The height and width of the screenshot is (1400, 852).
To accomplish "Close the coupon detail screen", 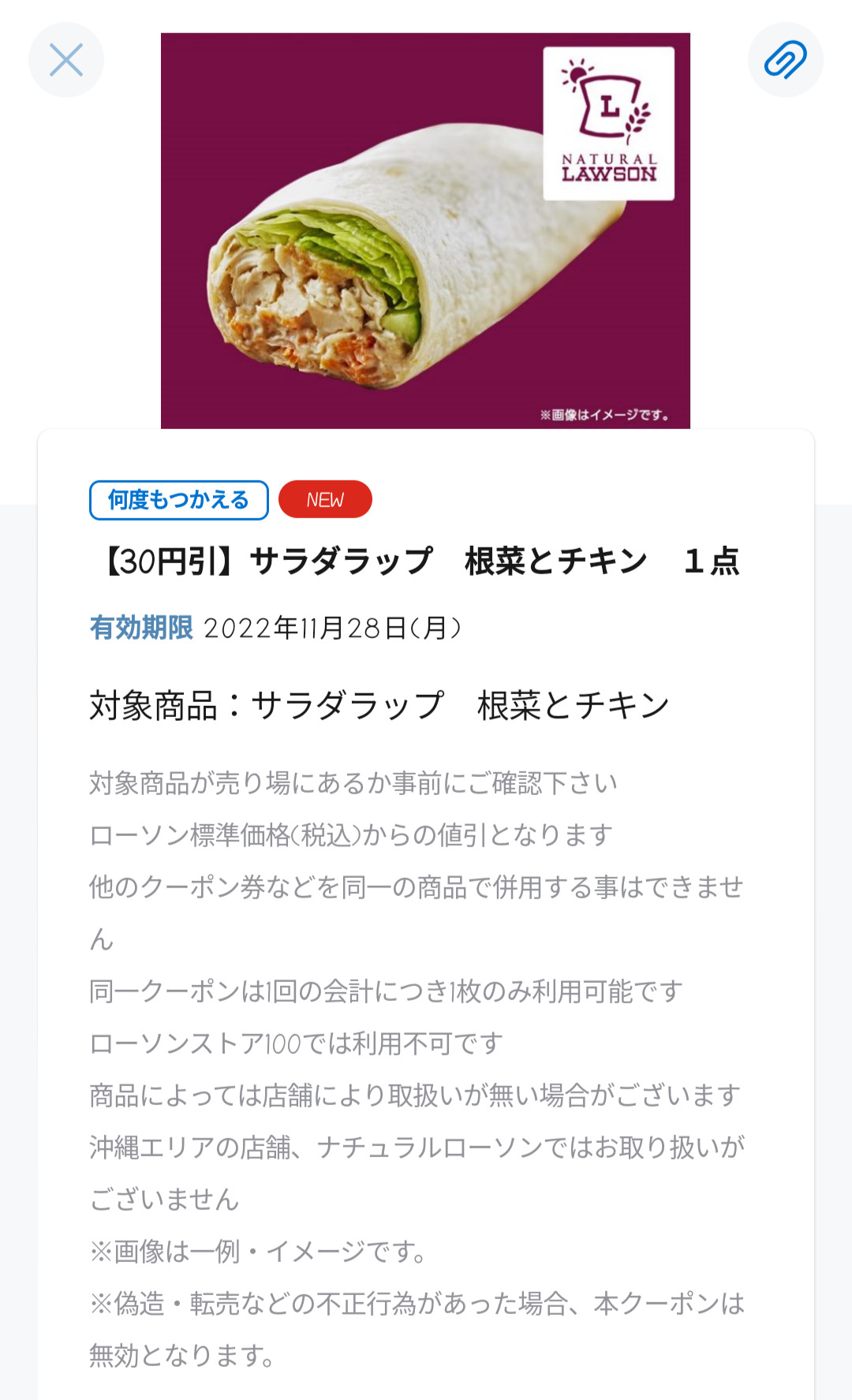I will tap(66, 60).
